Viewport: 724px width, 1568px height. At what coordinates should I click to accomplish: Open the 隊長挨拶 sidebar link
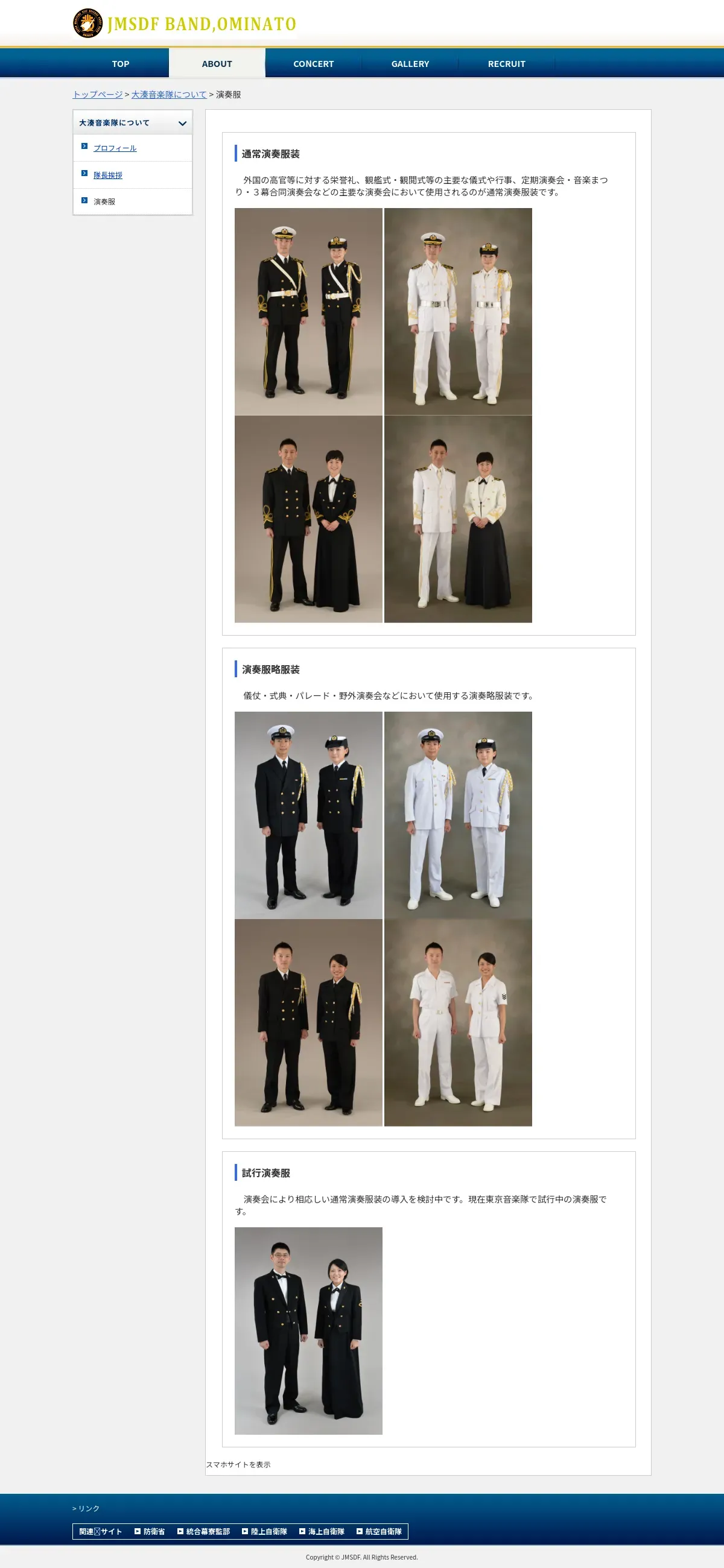pyautogui.click(x=108, y=175)
